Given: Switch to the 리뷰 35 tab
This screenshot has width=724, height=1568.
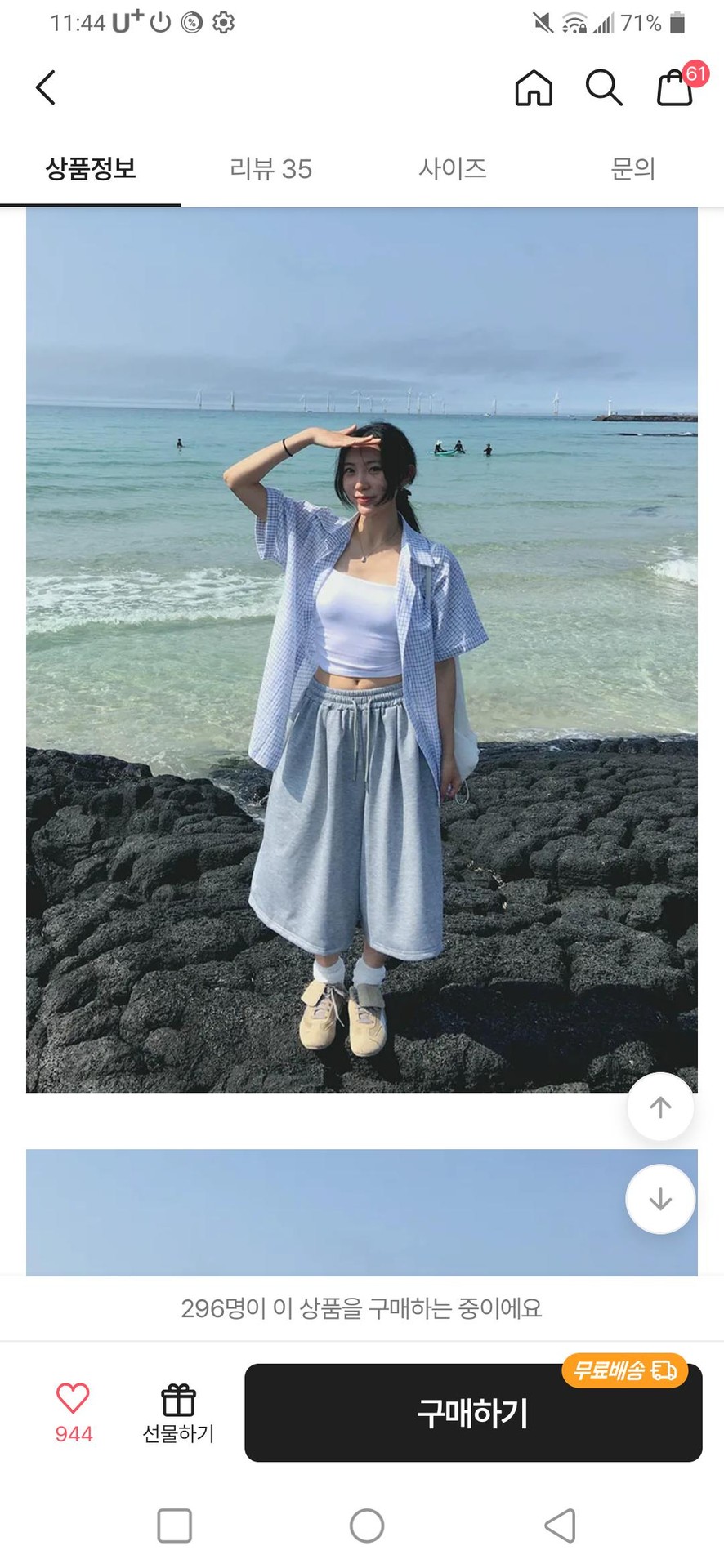Looking at the screenshot, I should 270,169.
